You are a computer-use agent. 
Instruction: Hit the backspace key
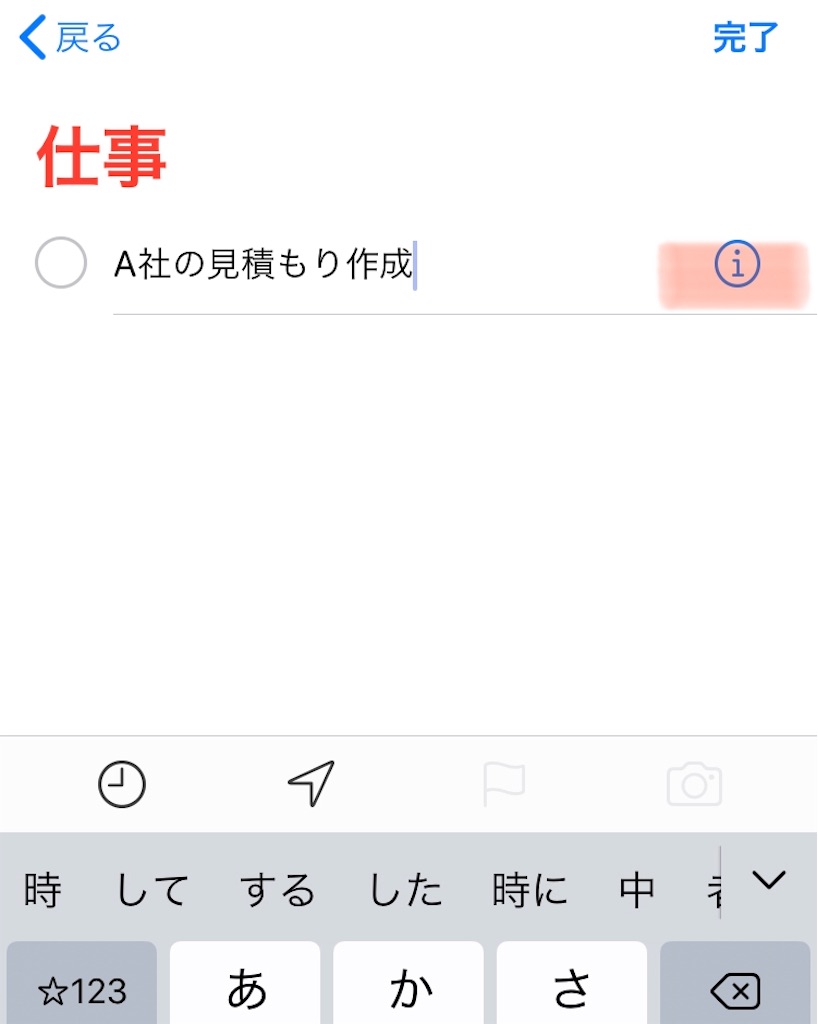click(x=735, y=988)
